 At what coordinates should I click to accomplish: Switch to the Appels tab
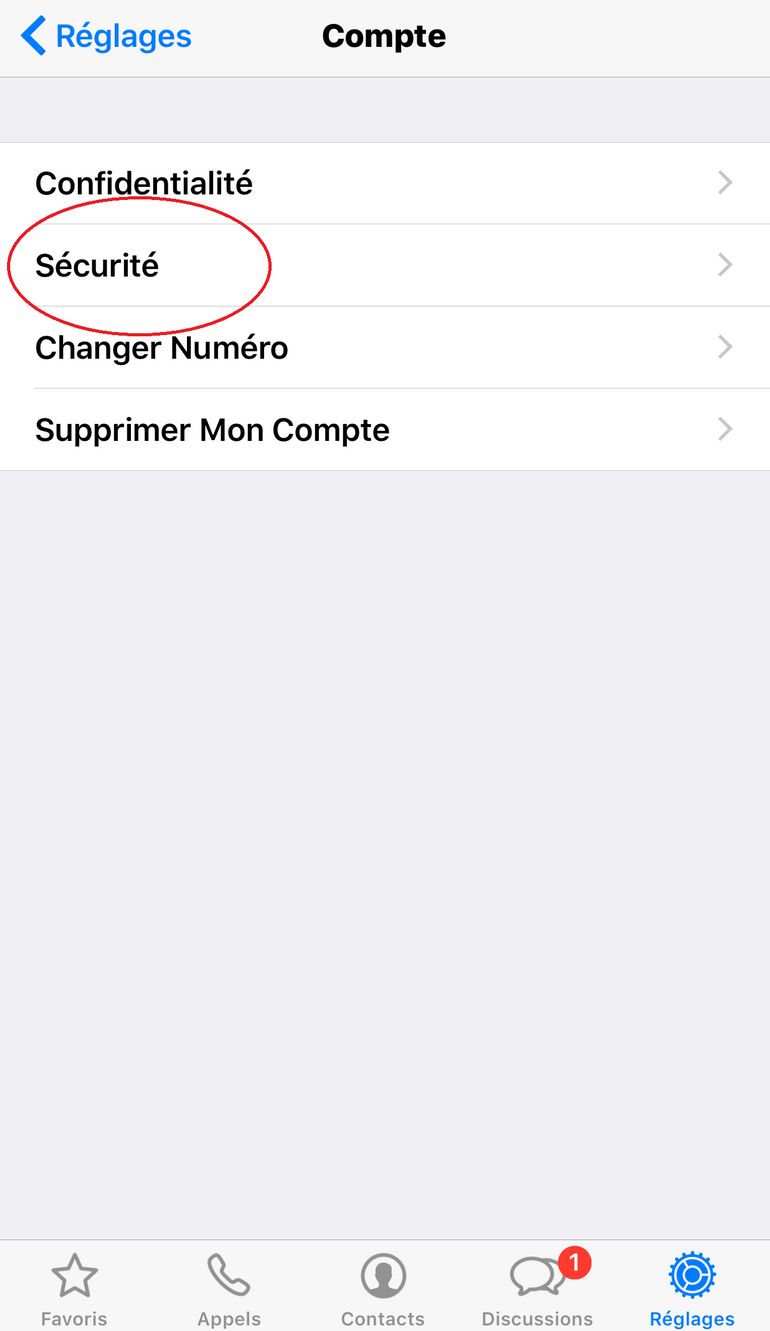click(229, 1289)
